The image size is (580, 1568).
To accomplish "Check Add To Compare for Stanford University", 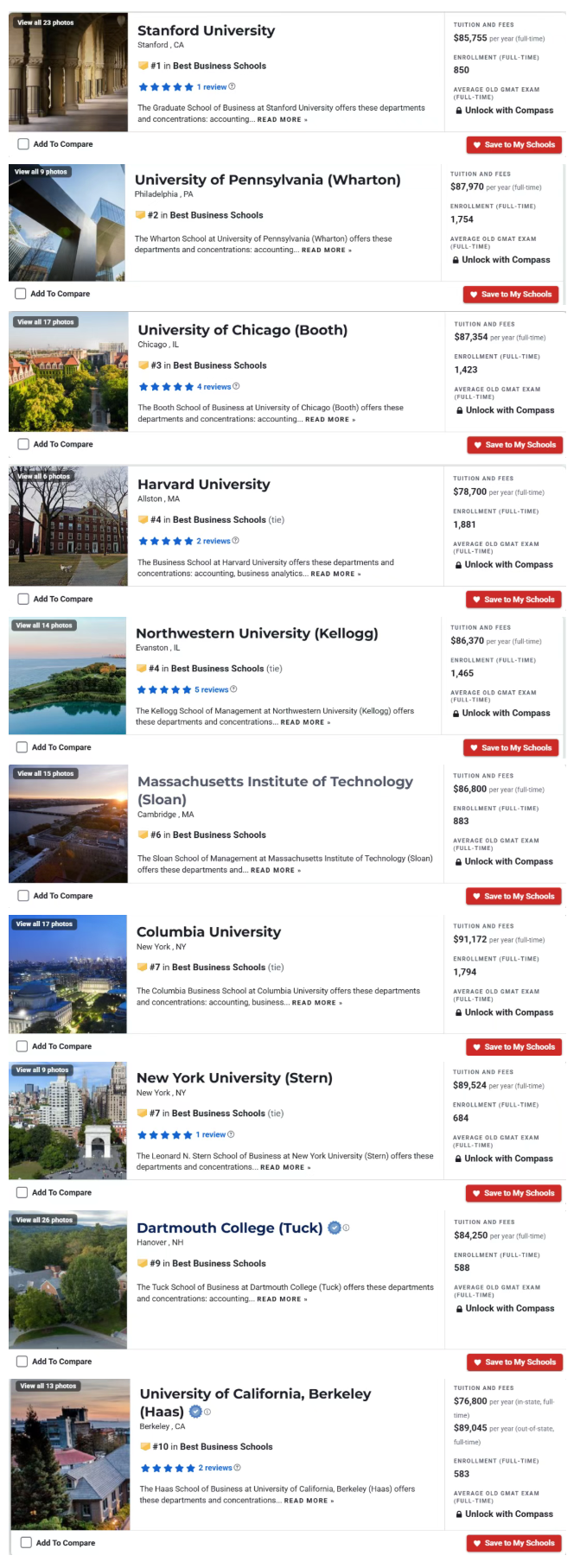I will [23, 144].
